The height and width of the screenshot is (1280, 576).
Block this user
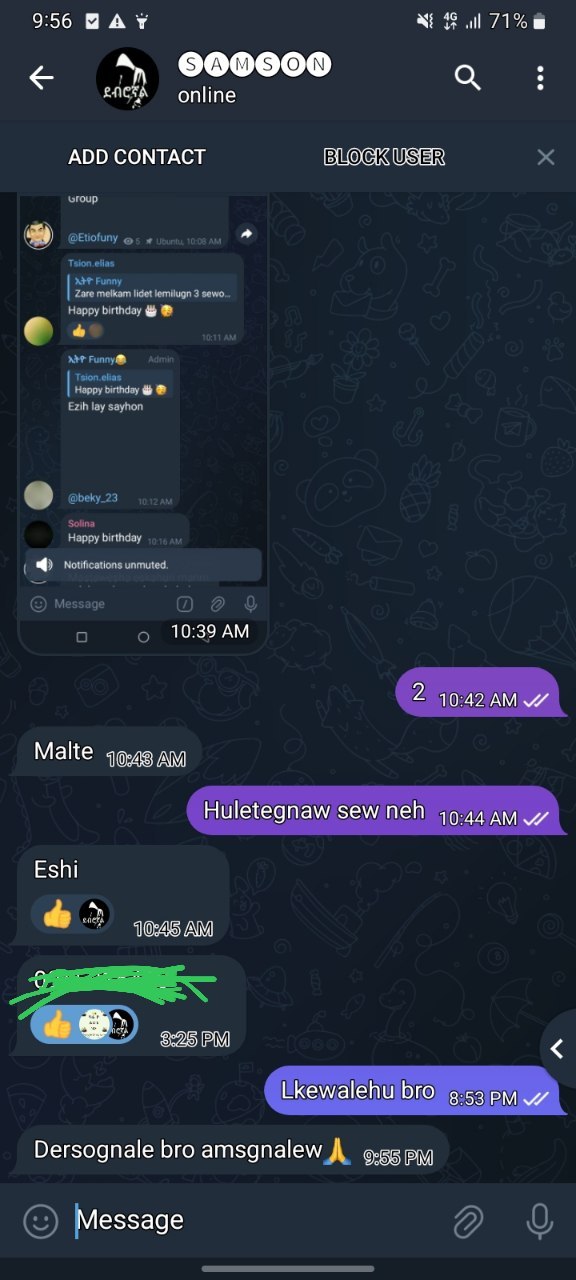click(x=384, y=157)
